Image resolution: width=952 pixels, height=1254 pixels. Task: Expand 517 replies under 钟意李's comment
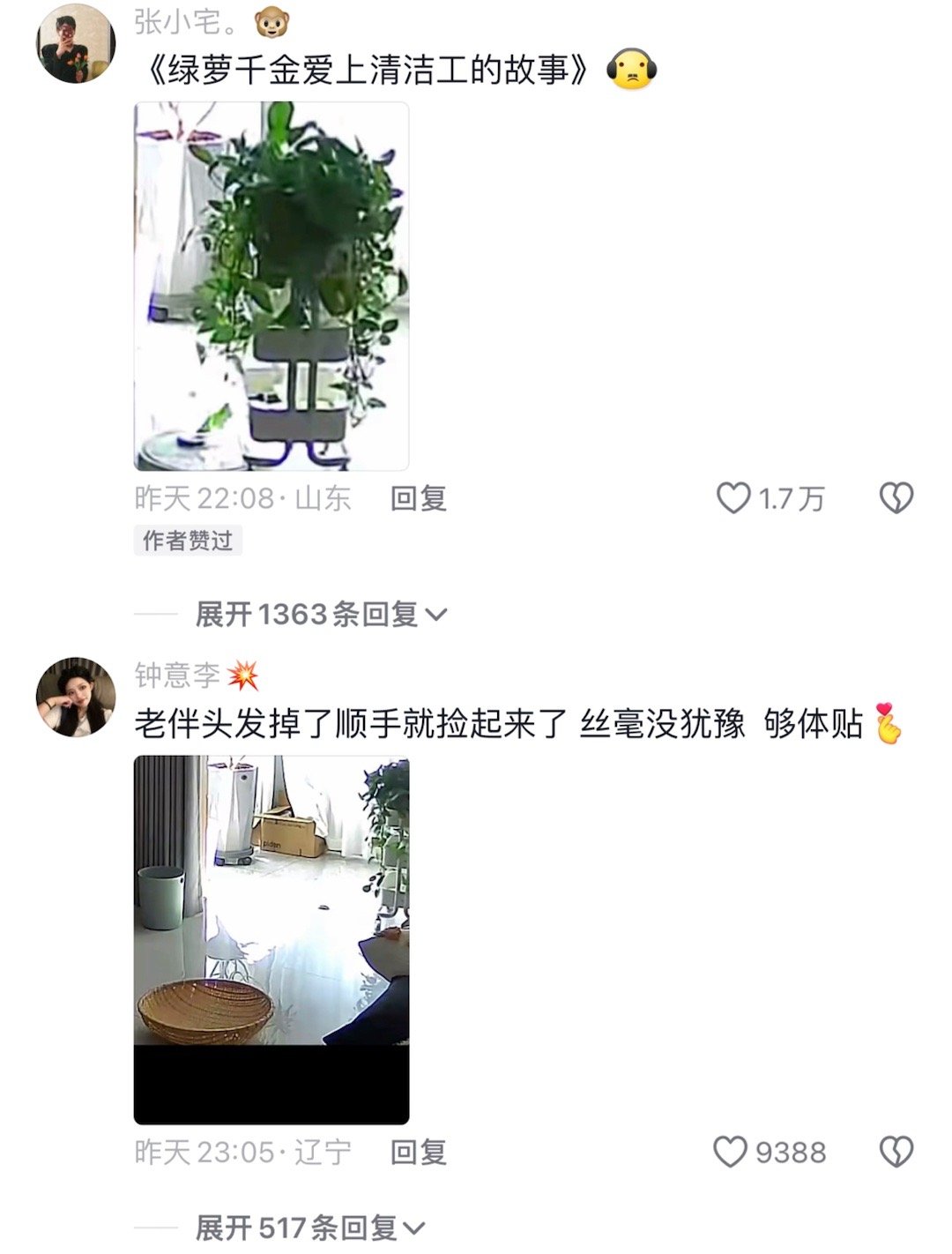pyautogui.click(x=310, y=1228)
